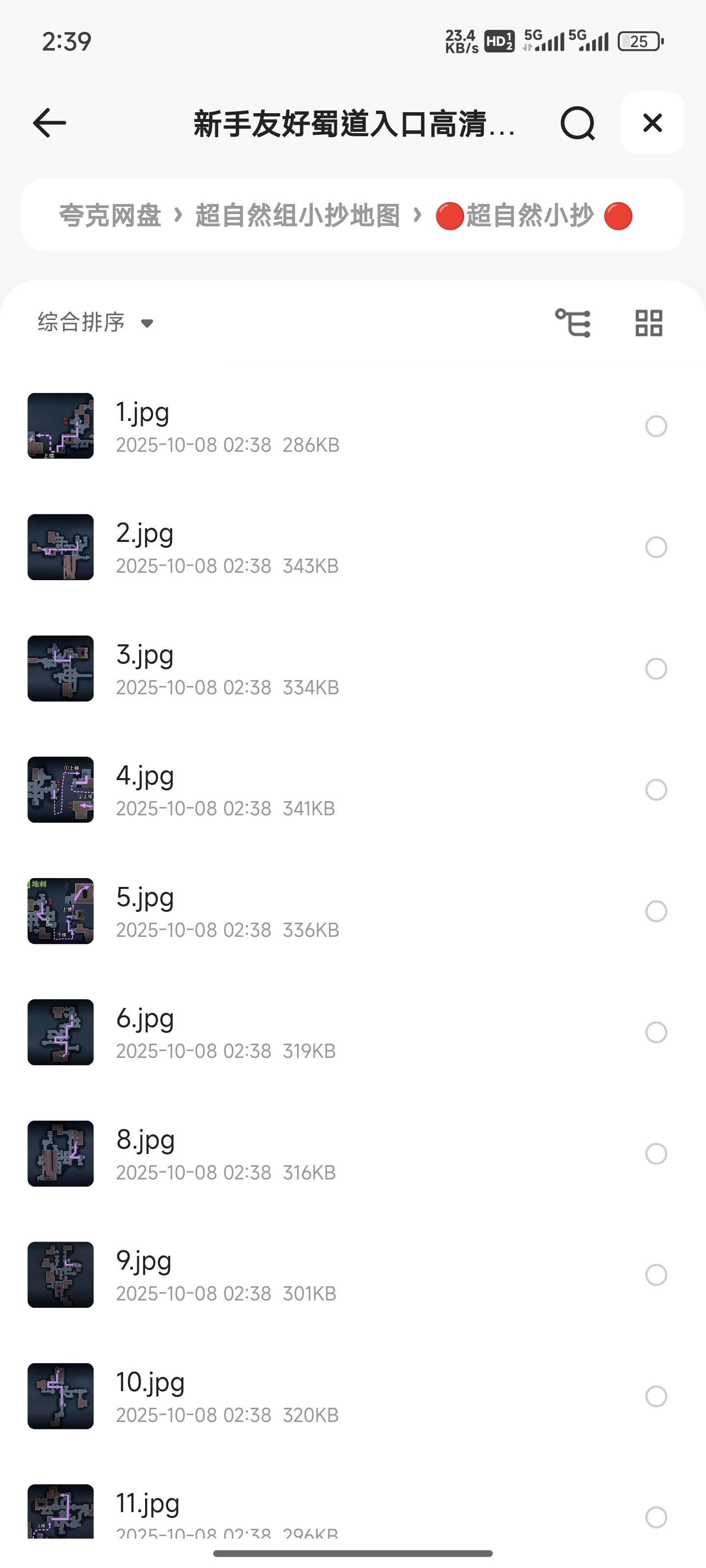This screenshot has width=706, height=1568.
Task: Open the folder tree view icon
Action: 573,322
